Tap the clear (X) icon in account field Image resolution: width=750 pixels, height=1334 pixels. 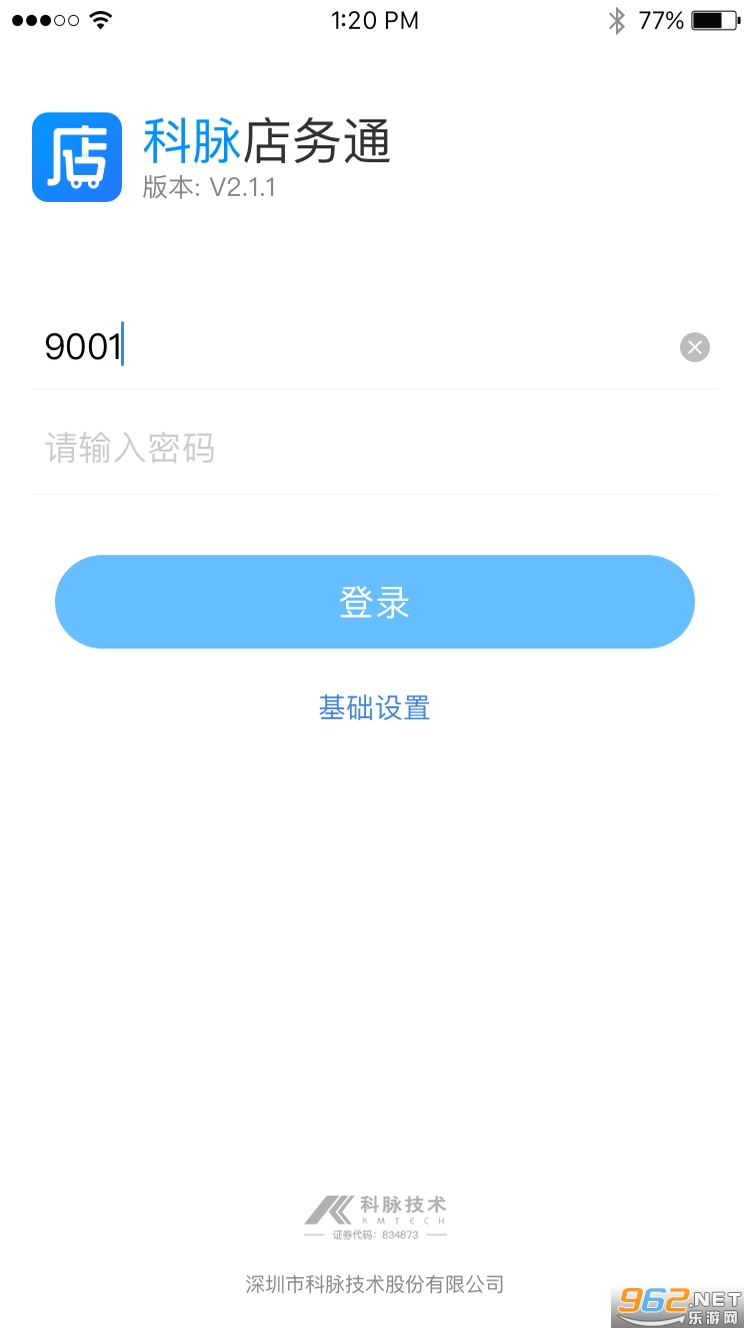[694, 347]
